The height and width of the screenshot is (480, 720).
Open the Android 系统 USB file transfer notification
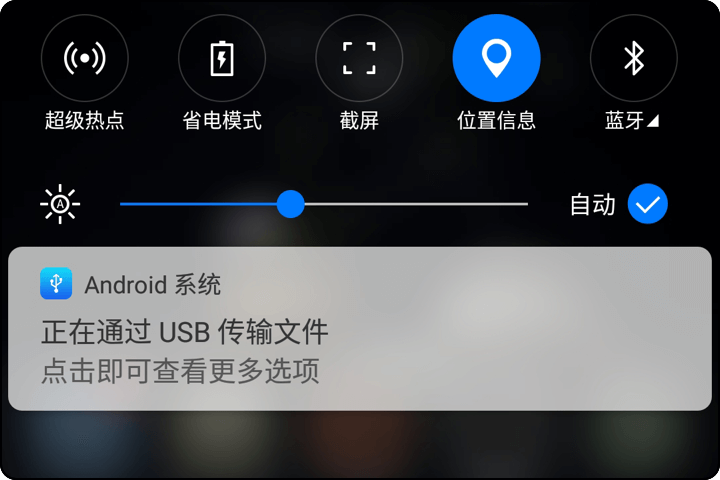tap(360, 330)
